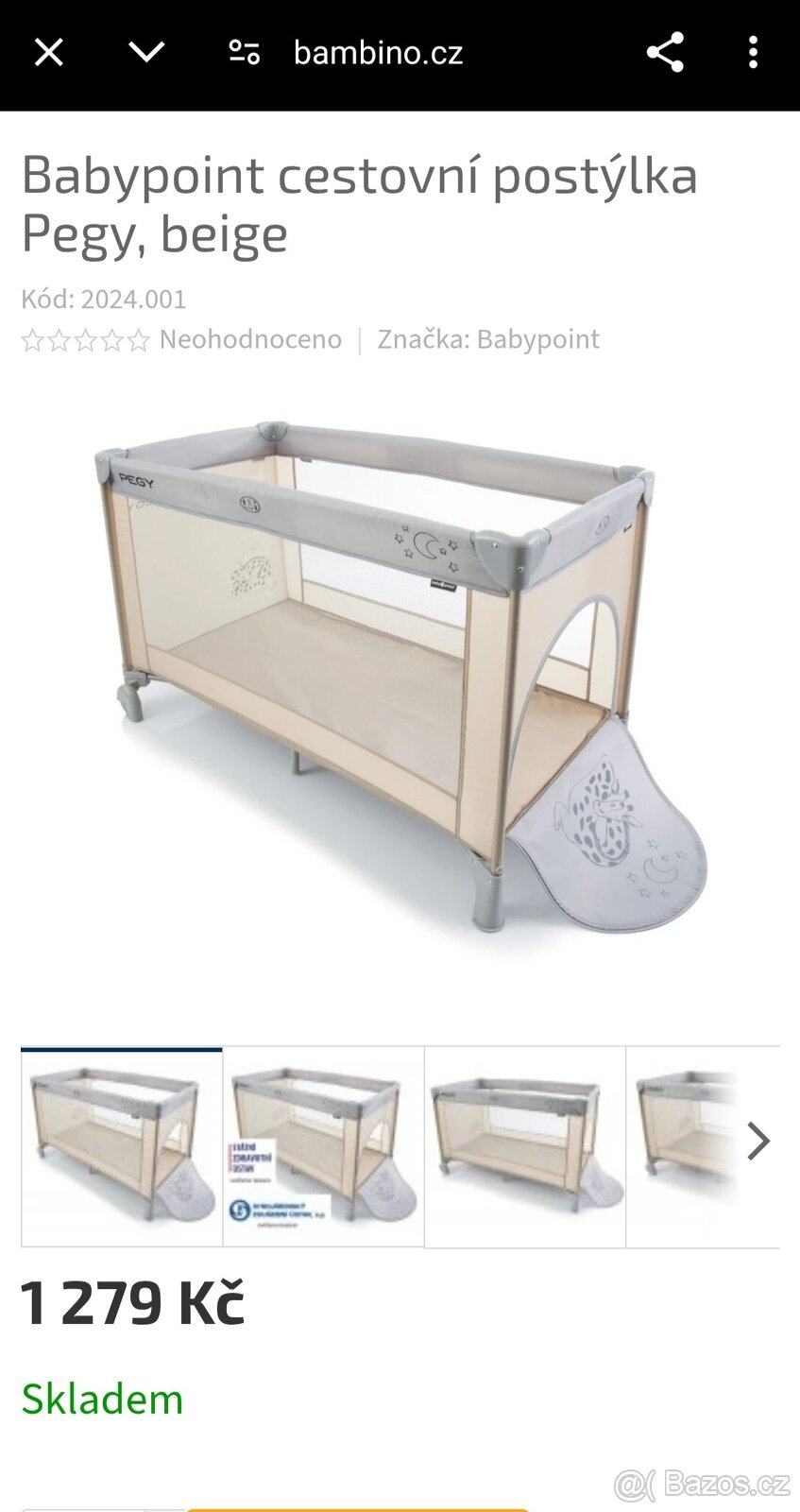Select the second thumbnail with safety badges
800x1512 pixels.
[x=324, y=1146]
